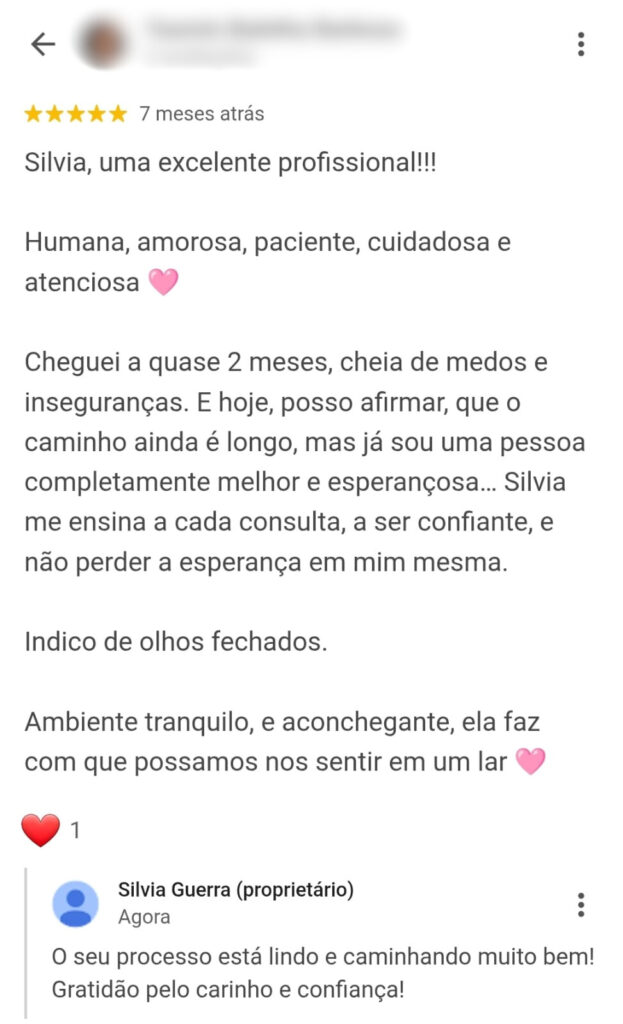Viewport: 623px width, 1024px height.
Task: Open the reviewer's profile picture
Action: (x=105, y=44)
